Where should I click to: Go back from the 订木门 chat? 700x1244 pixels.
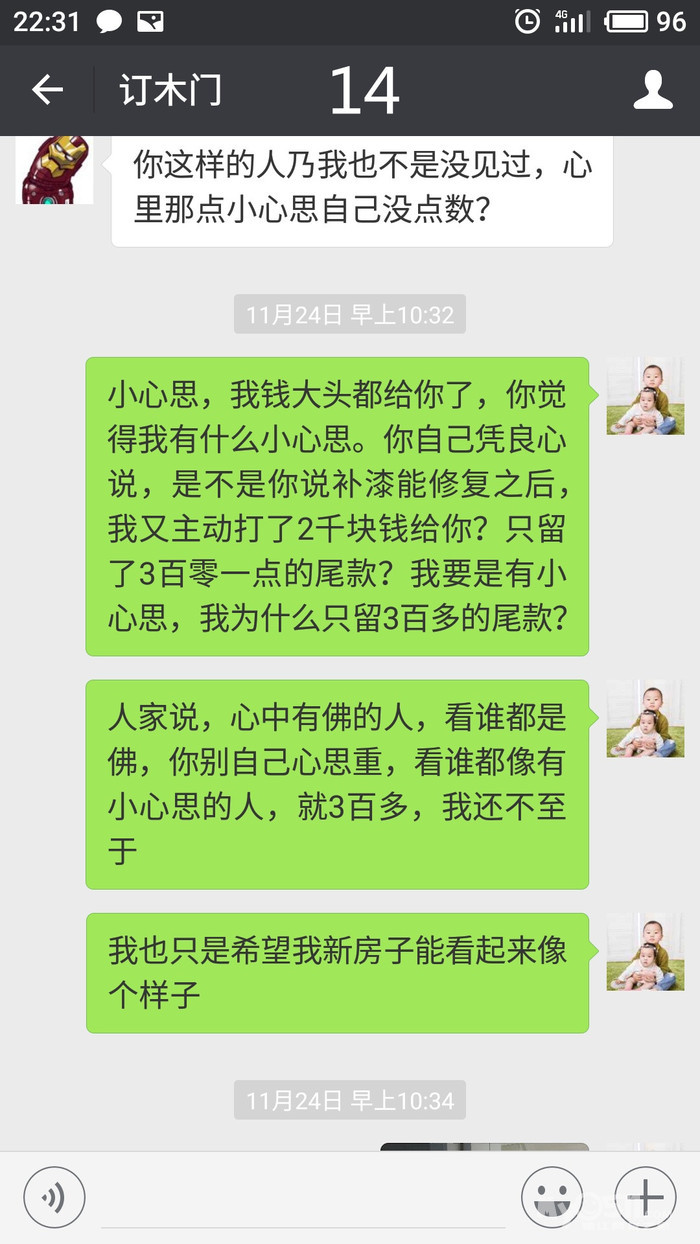coord(47,90)
